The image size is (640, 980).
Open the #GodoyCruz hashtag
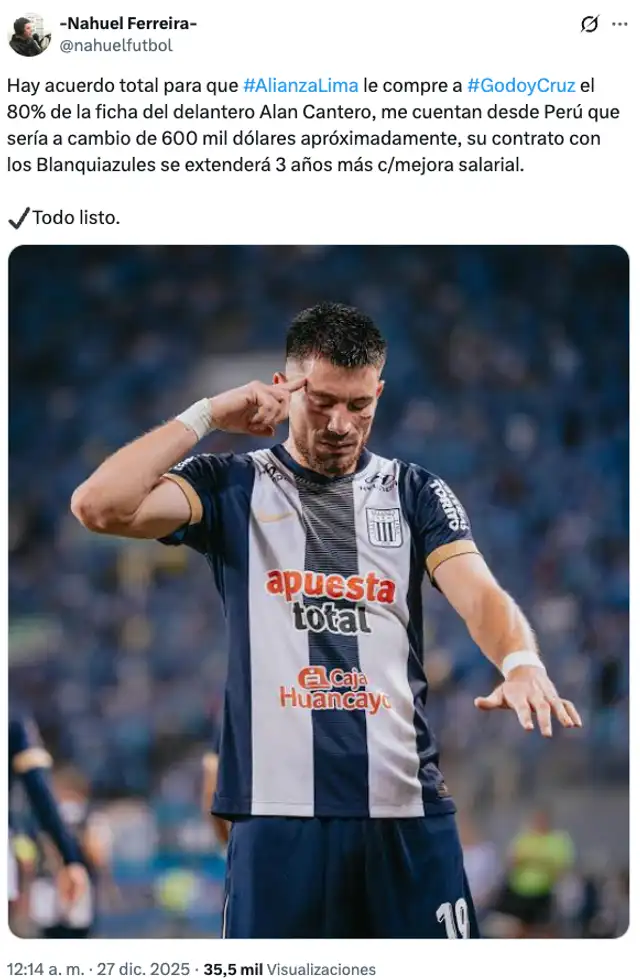coord(520,86)
